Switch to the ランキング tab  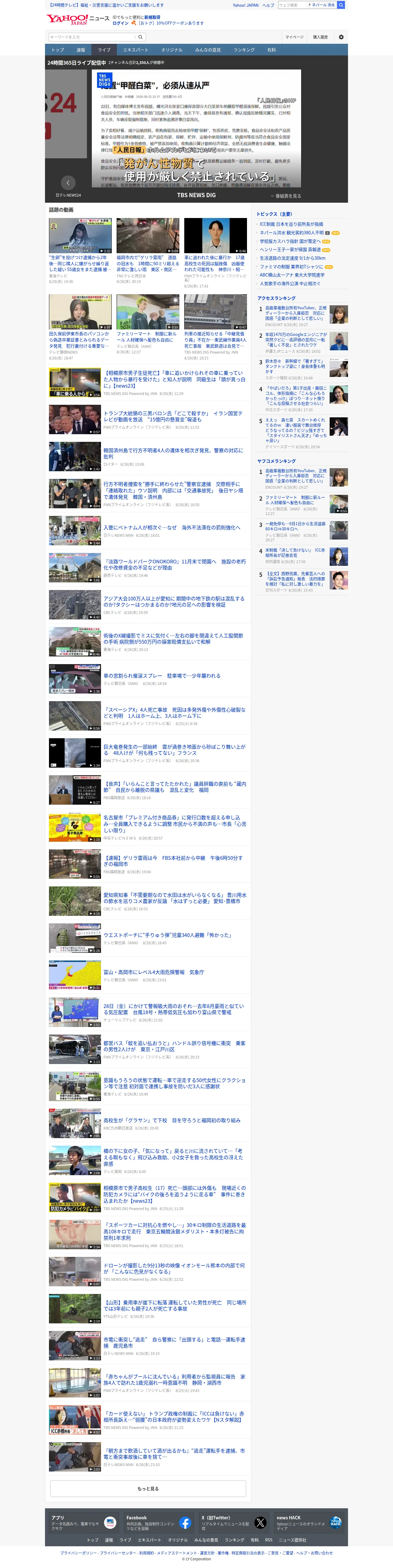[x=244, y=50]
